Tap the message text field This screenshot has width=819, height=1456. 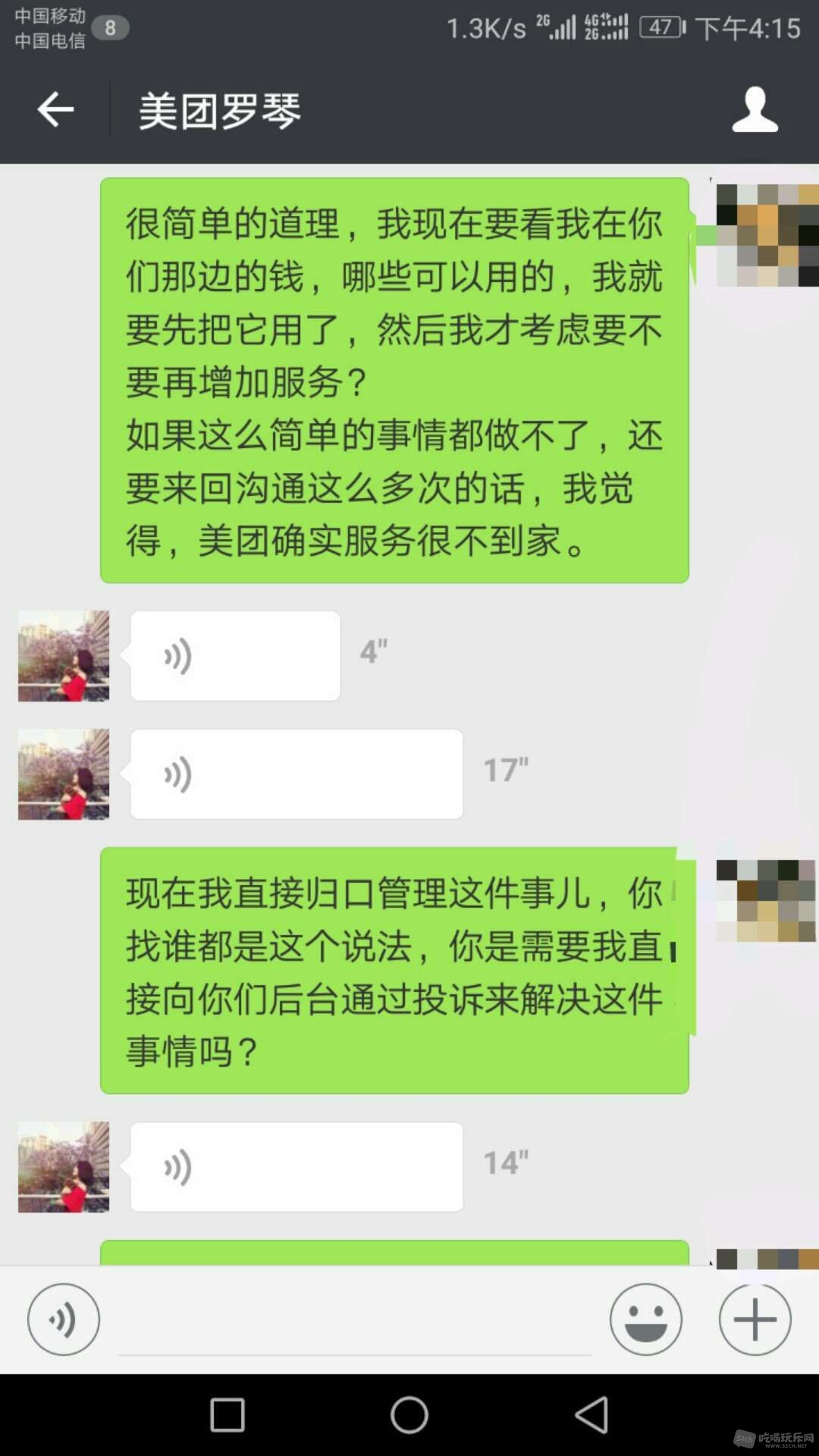tap(354, 1323)
